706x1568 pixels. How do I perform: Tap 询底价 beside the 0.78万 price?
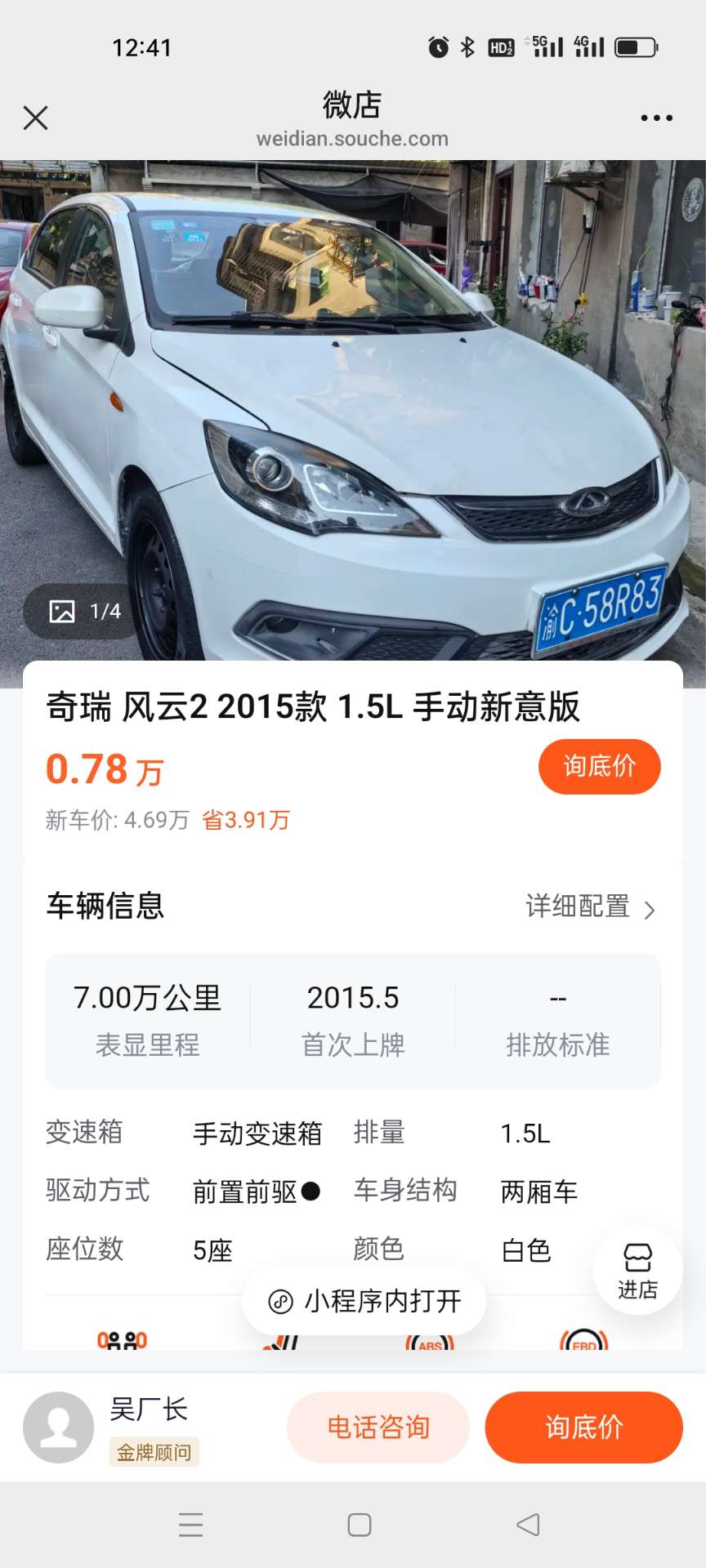(599, 766)
